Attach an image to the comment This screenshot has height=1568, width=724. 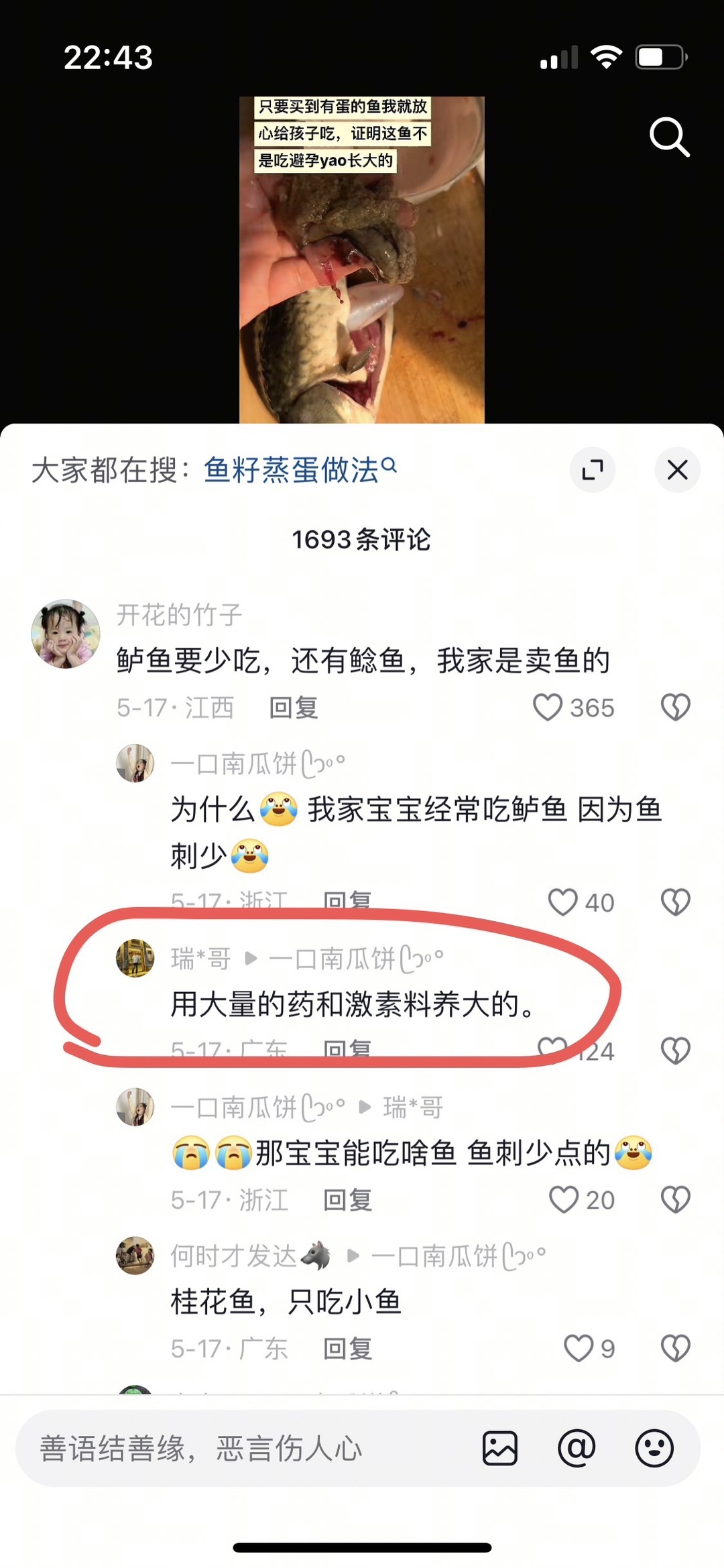click(500, 1448)
